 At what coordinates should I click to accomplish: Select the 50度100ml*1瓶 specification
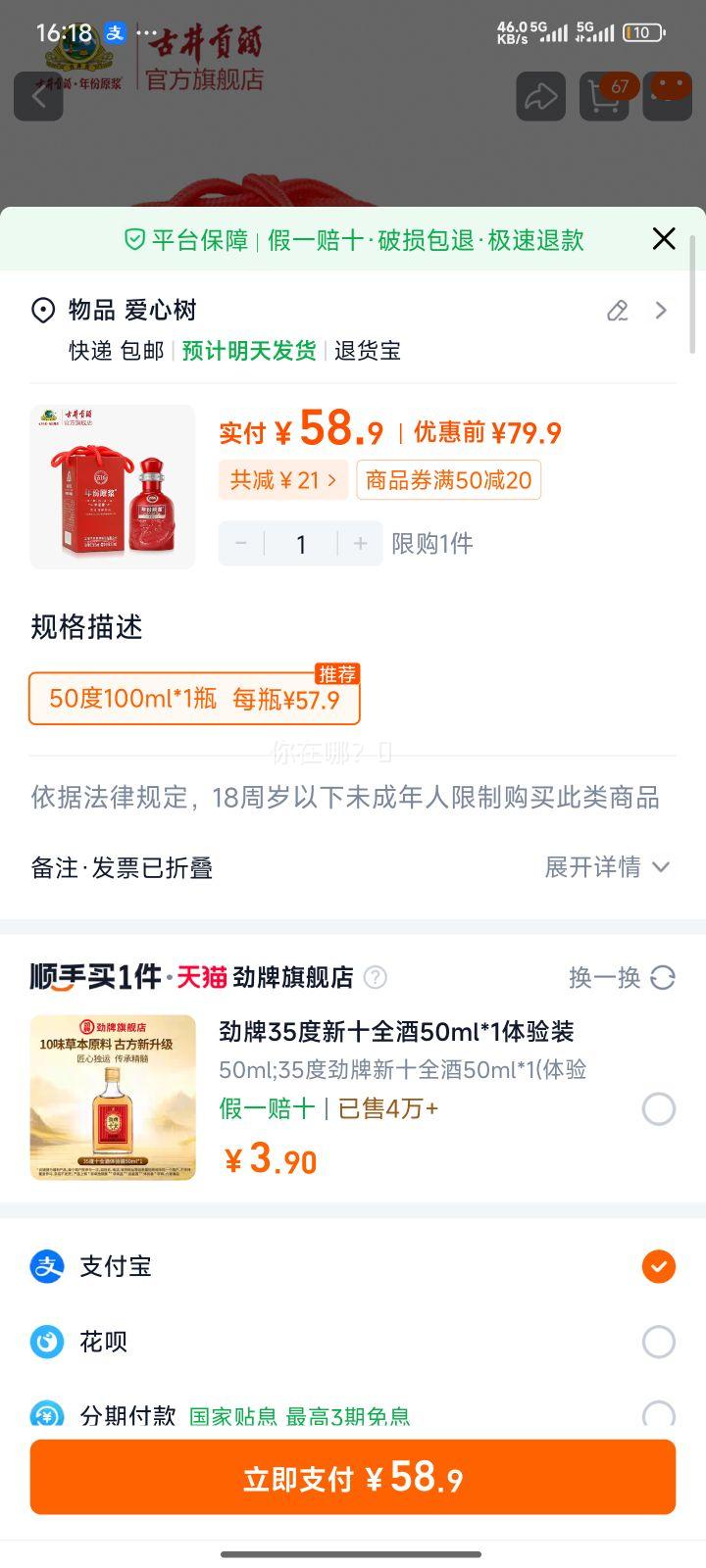pos(193,698)
